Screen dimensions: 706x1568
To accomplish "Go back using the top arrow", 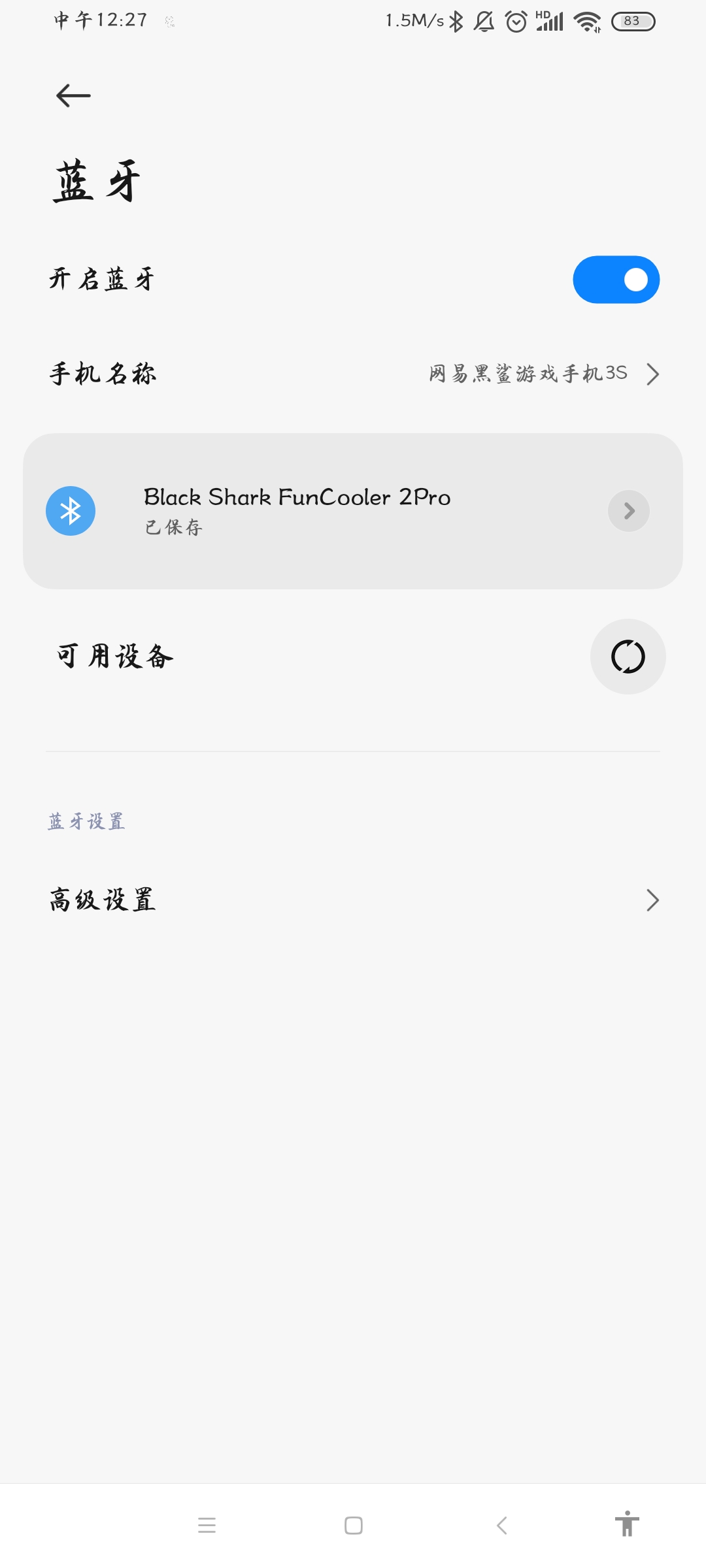I will pos(73,96).
